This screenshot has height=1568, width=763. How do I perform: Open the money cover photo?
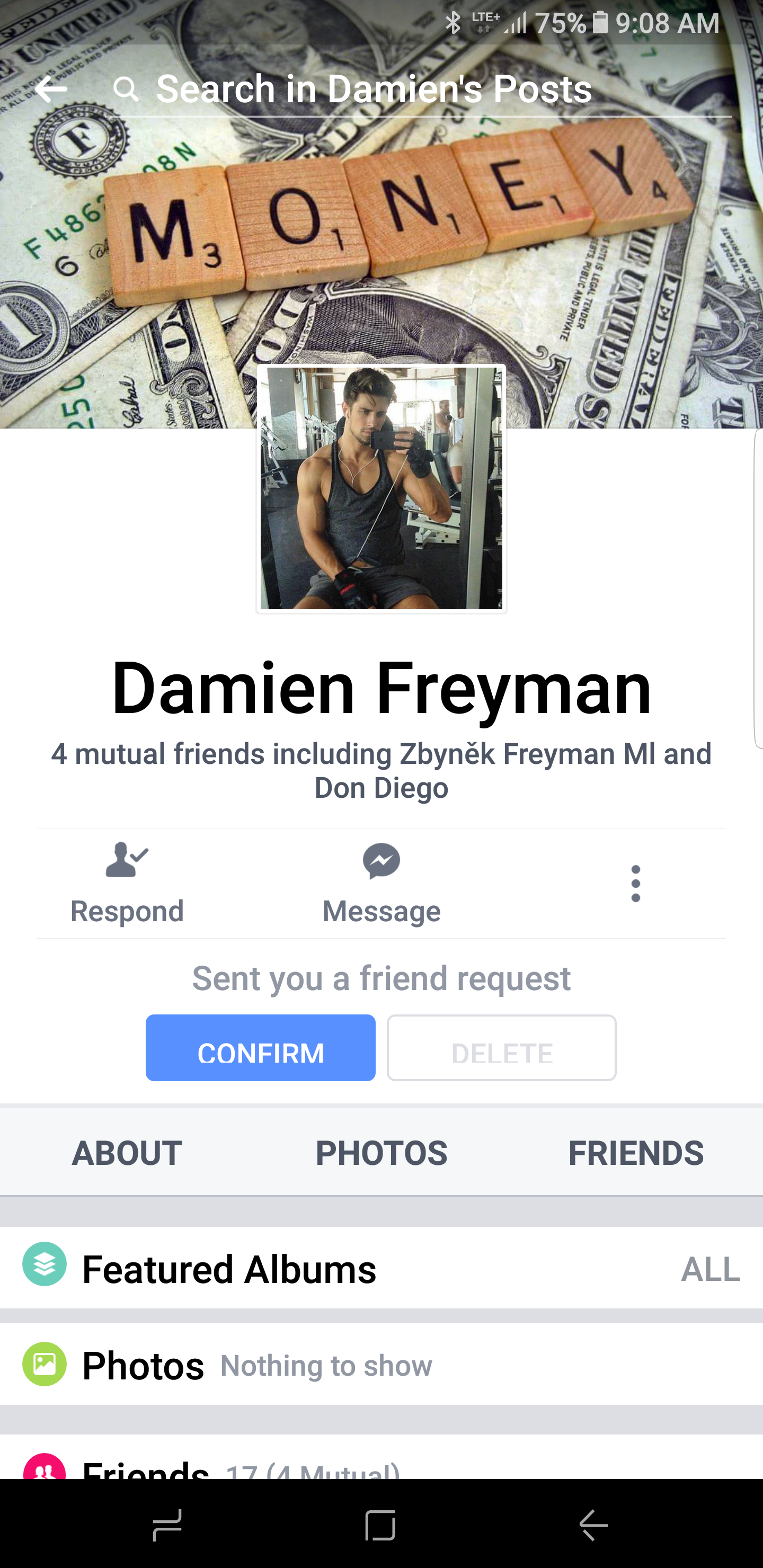click(x=381, y=213)
